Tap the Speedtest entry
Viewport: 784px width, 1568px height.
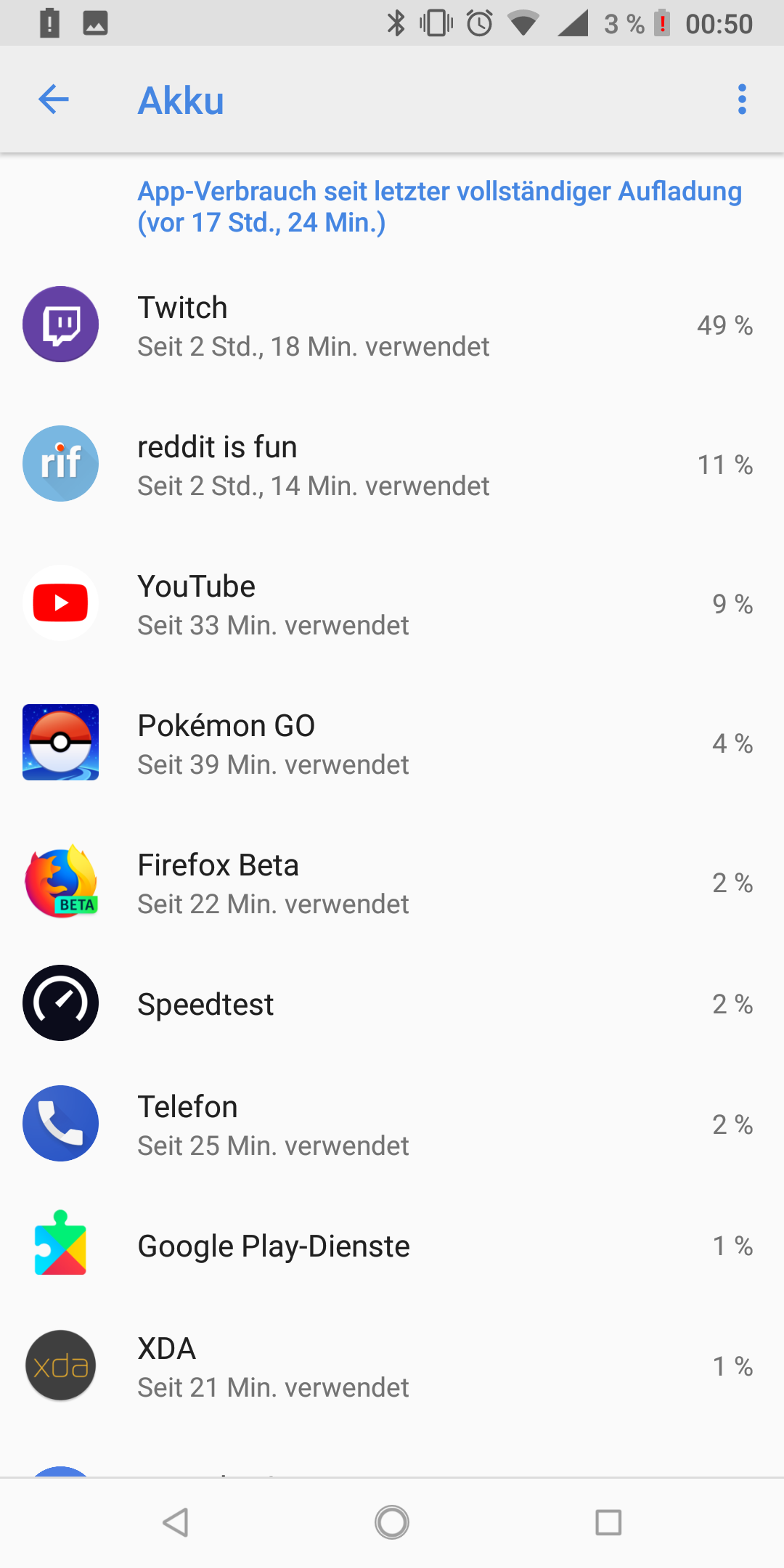point(392,1004)
